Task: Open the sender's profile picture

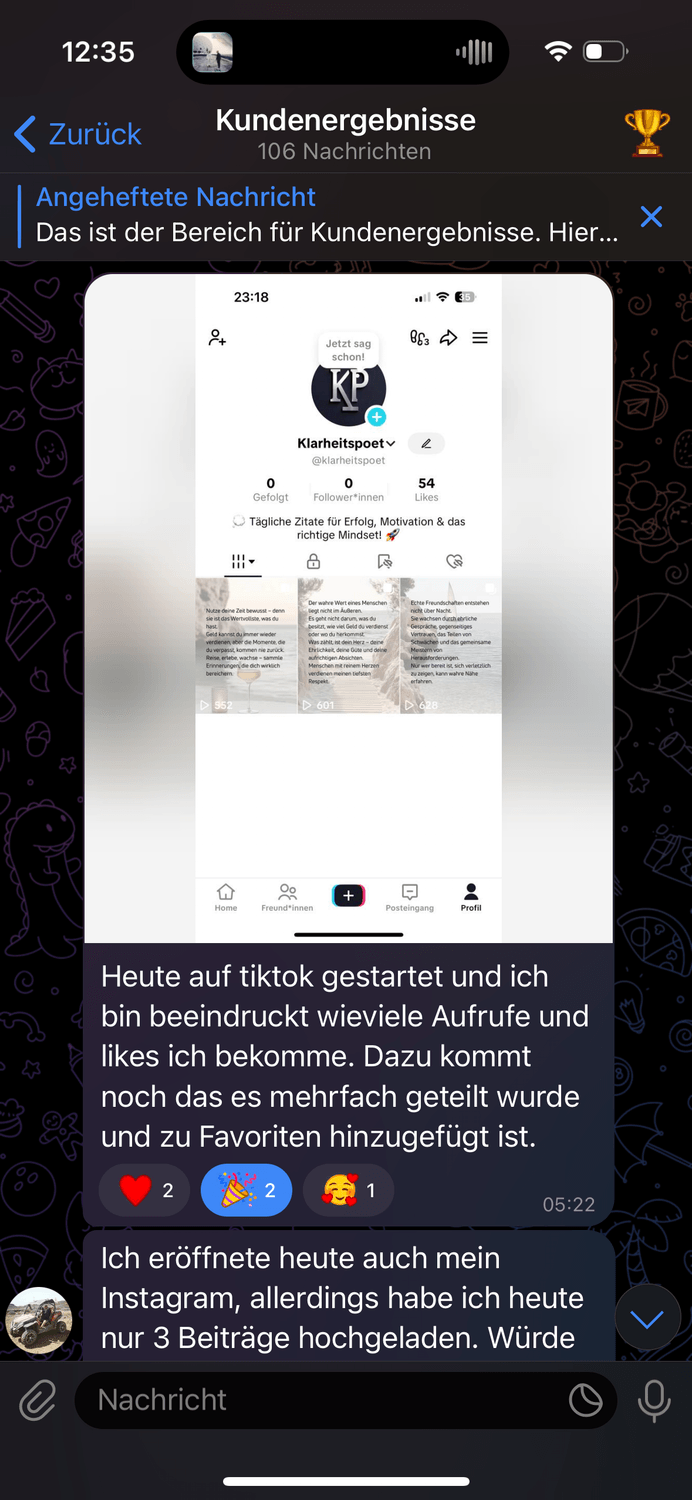Action: click(x=39, y=1320)
